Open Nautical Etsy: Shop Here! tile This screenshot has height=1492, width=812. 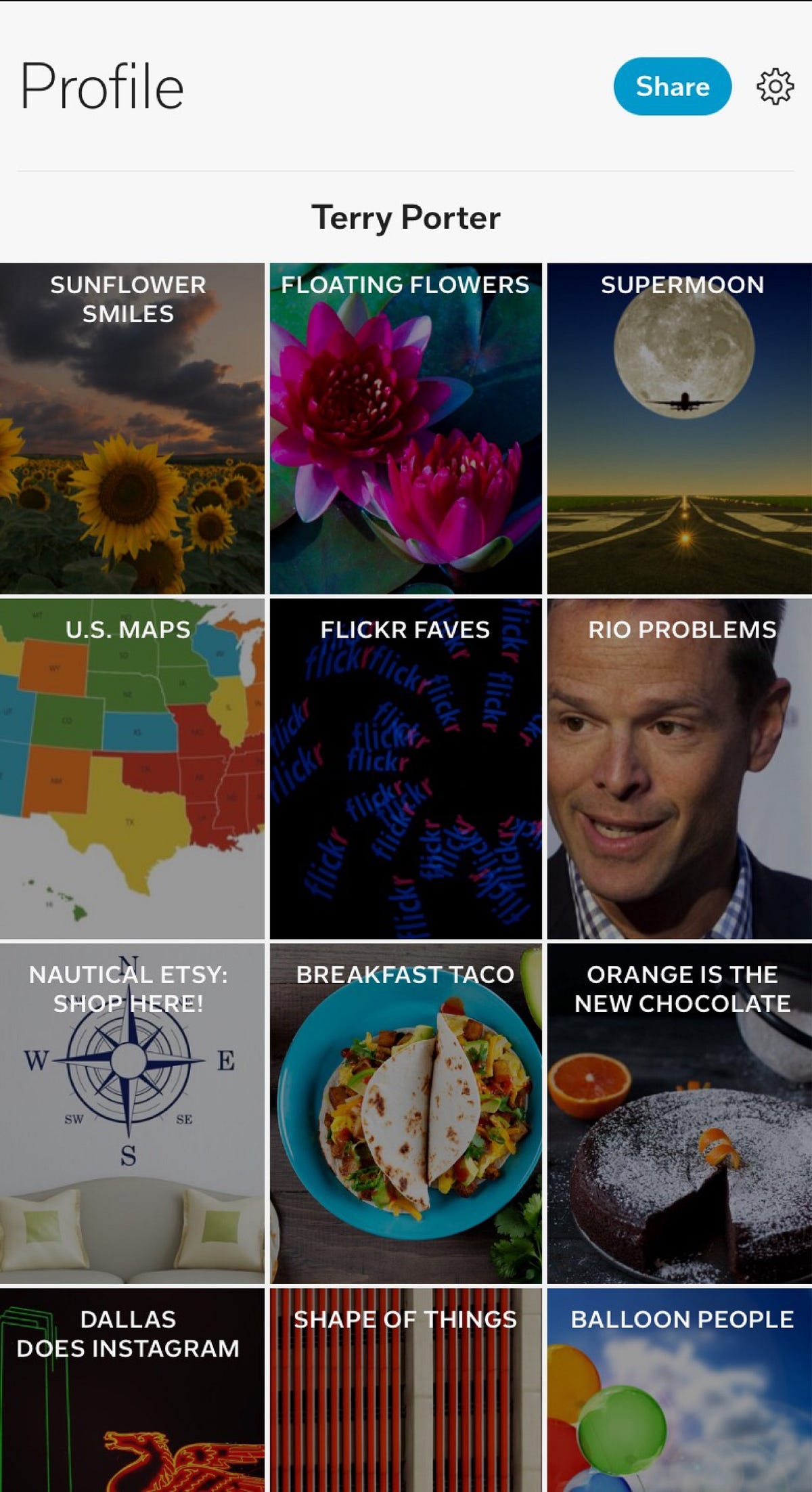[132, 1114]
